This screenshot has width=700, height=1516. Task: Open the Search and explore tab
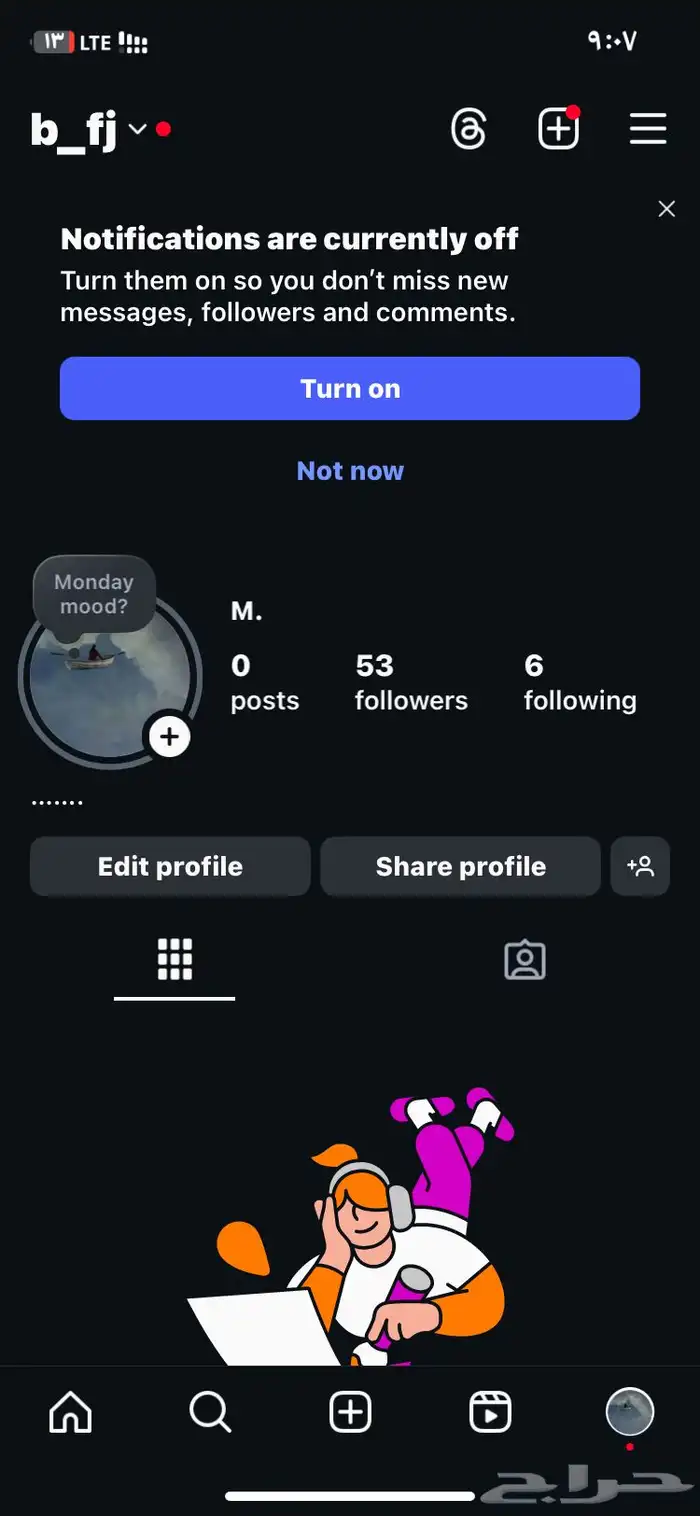point(210,1413)
